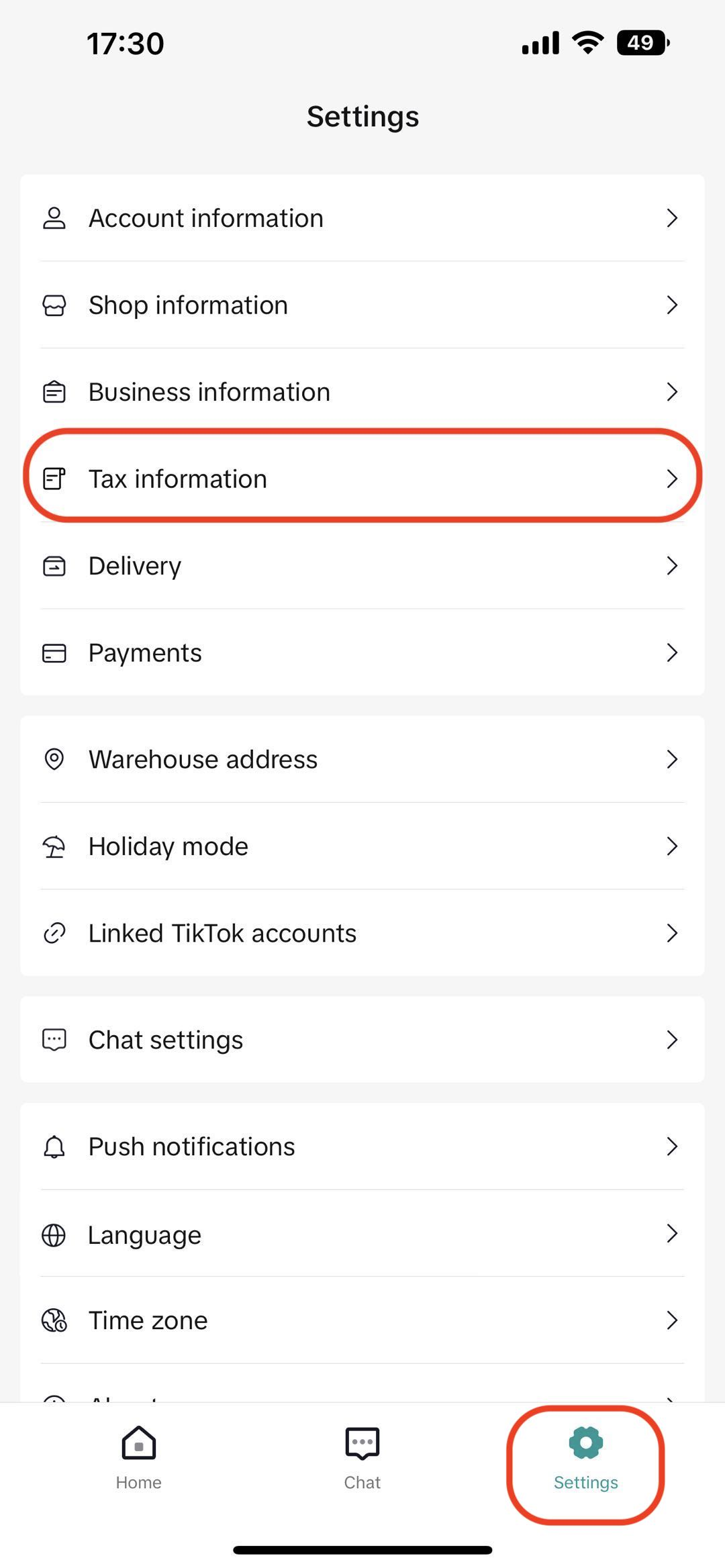Select the Settings tab
The height and width of the screenshot is (1568, 725).
pos(585,1457)
